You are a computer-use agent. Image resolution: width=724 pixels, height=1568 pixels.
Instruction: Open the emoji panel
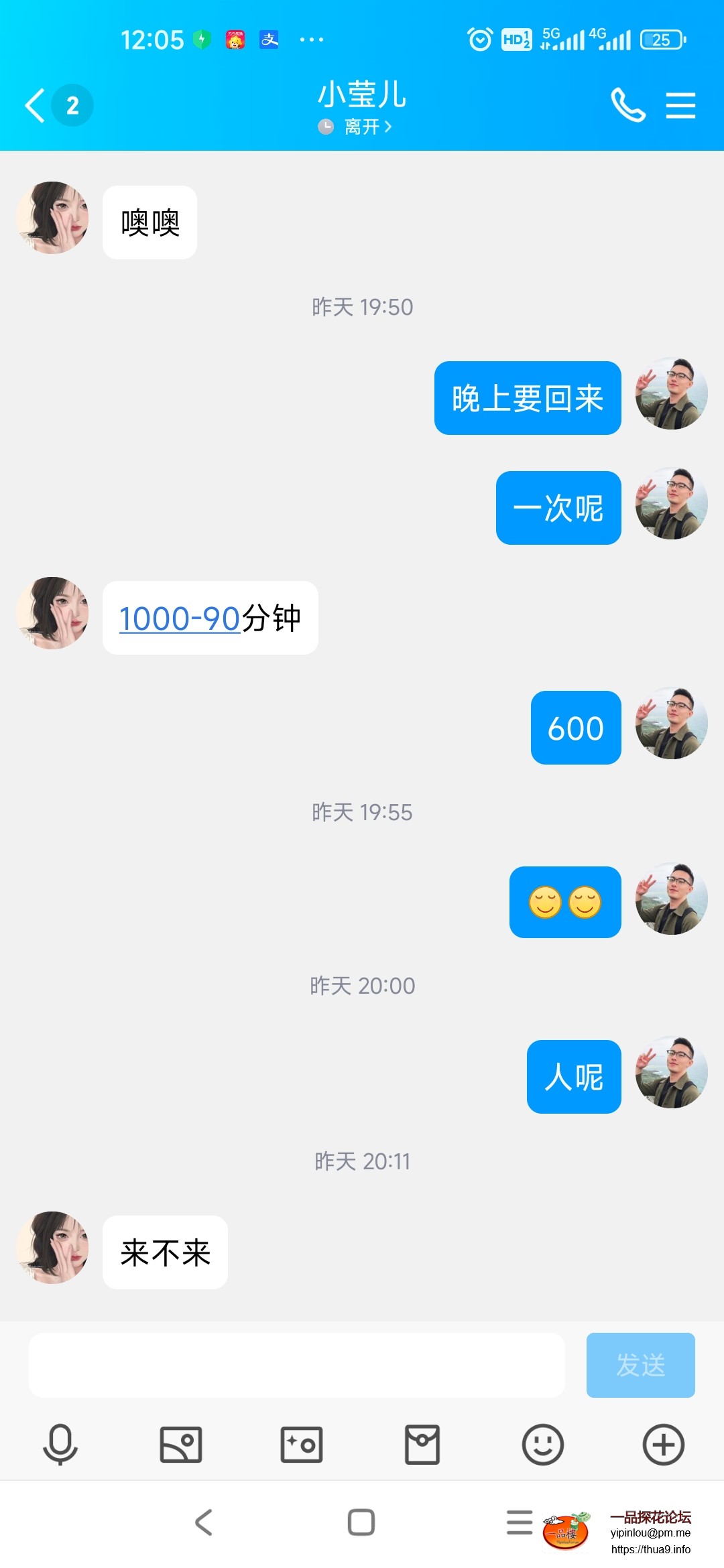pos(543,1444)
